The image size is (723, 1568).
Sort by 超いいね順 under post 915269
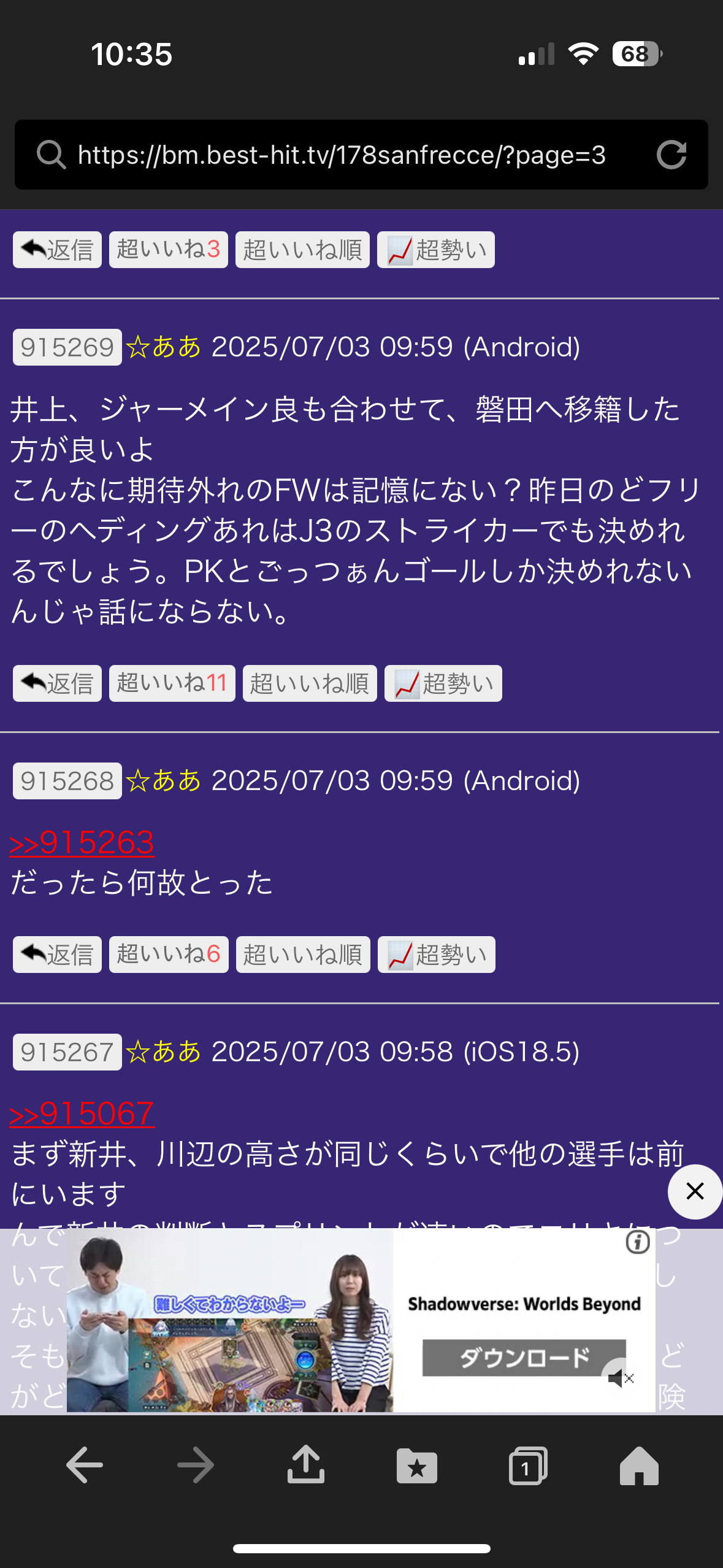tap(310, 683)
